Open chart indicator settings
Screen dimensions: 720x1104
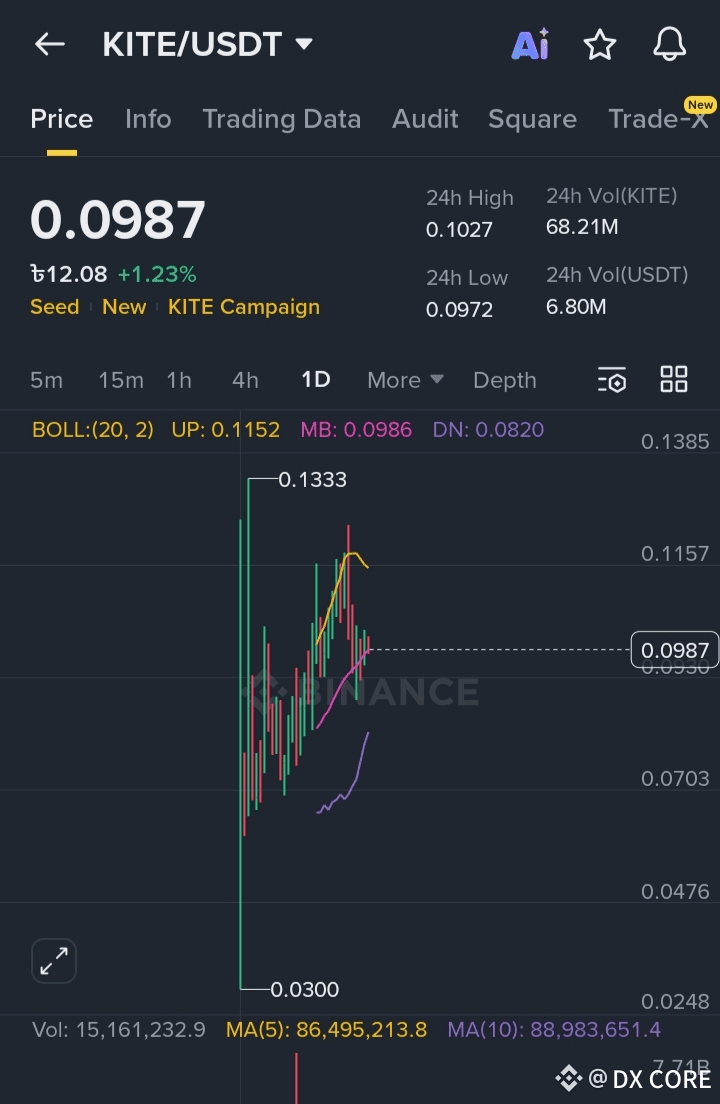[612, 380]
